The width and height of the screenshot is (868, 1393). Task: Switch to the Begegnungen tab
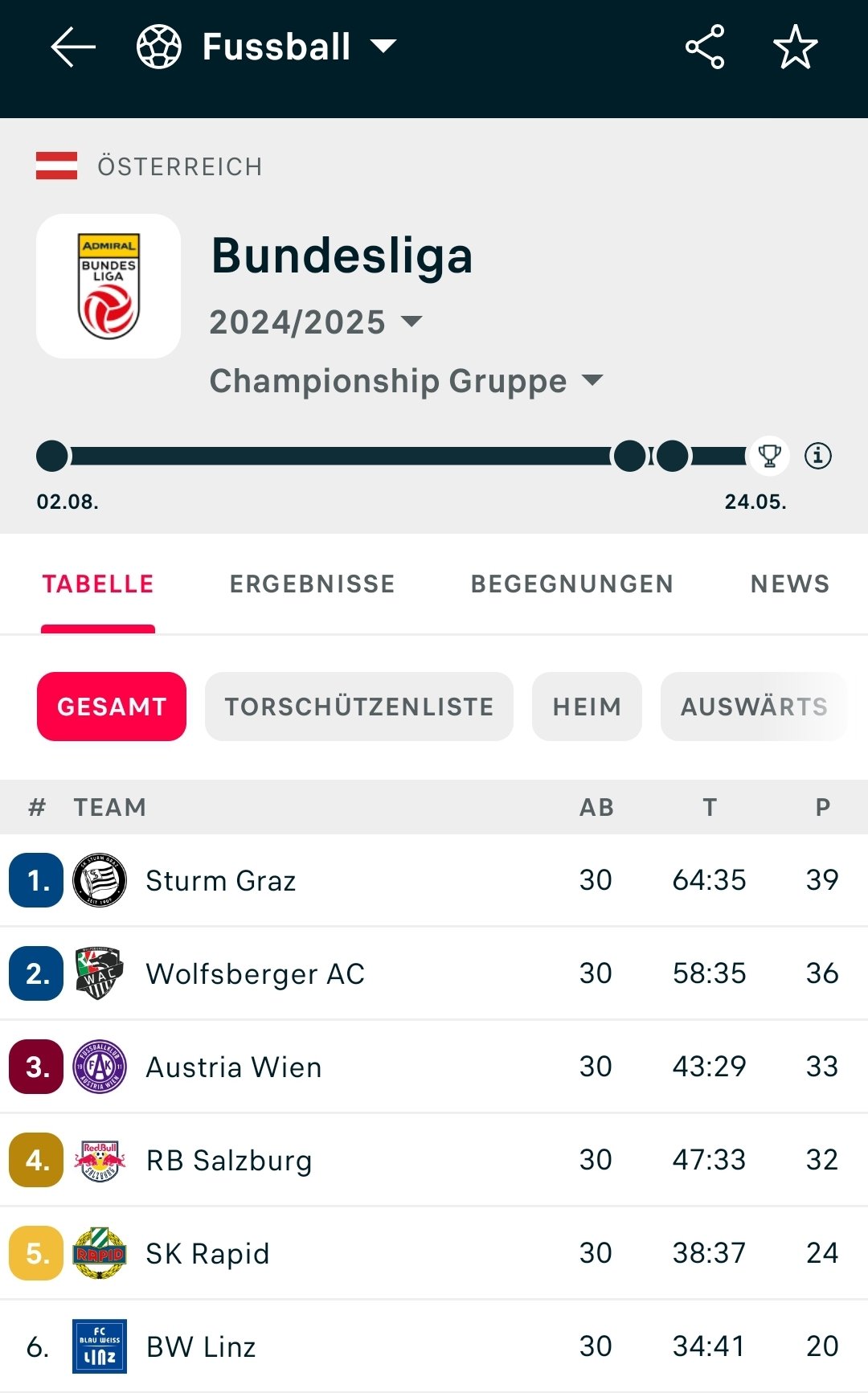(571, 584)
